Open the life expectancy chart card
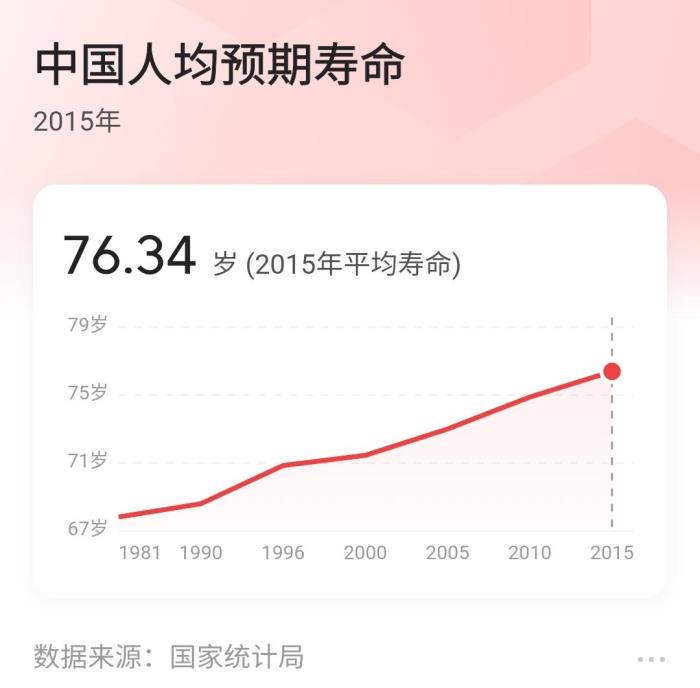Viewport: 700px width, 688px height. 350,390
